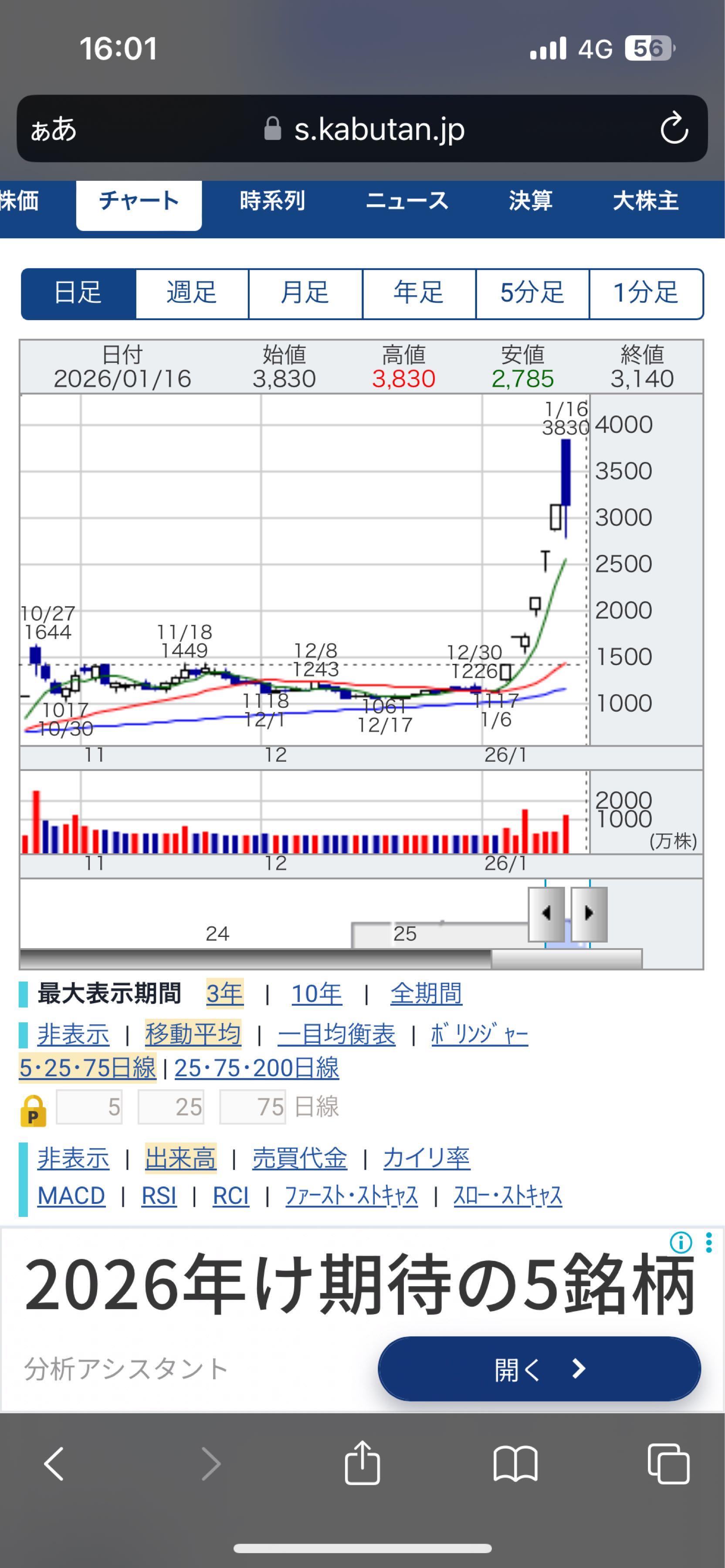This screenshot has height=1568, width=725.
Task: Set max display period to 10年
Action: (317, 994)
